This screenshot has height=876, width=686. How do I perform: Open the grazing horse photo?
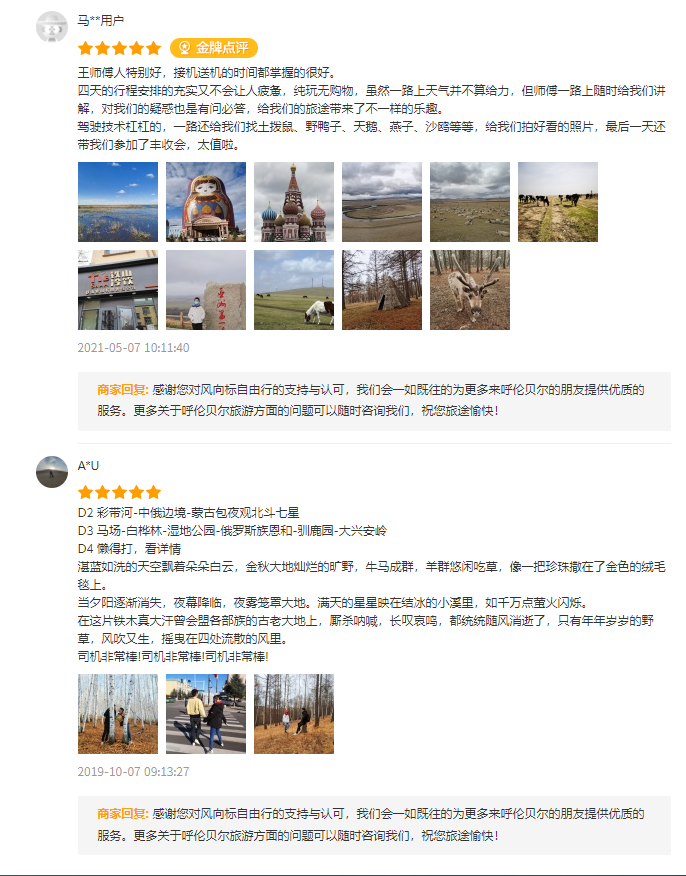tap(294, 290)
